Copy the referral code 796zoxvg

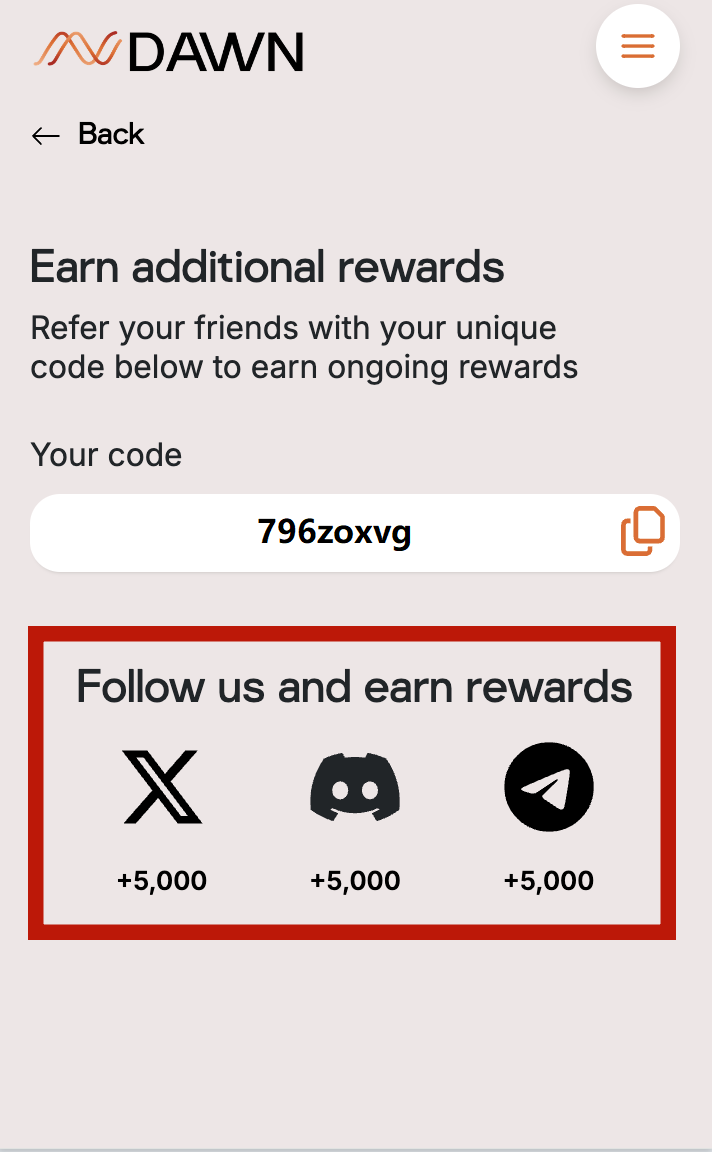coord(642,531)
